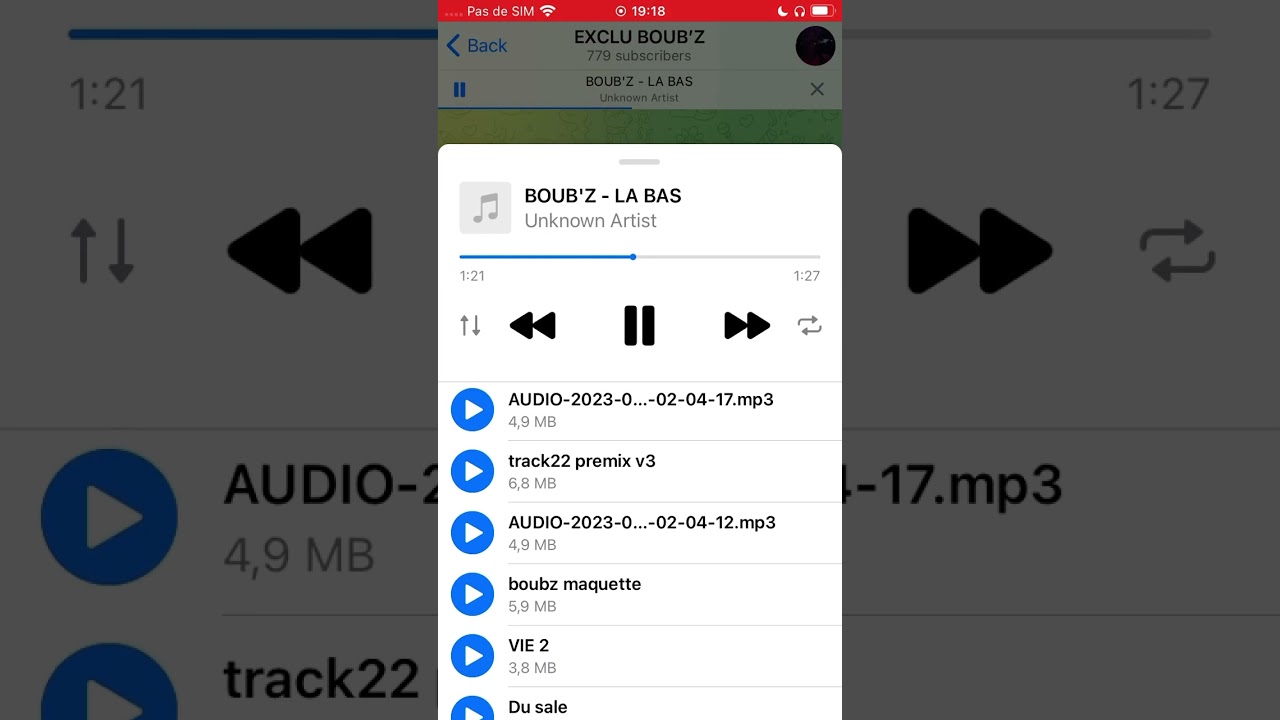Skip to the previous track

pos(532,326)
